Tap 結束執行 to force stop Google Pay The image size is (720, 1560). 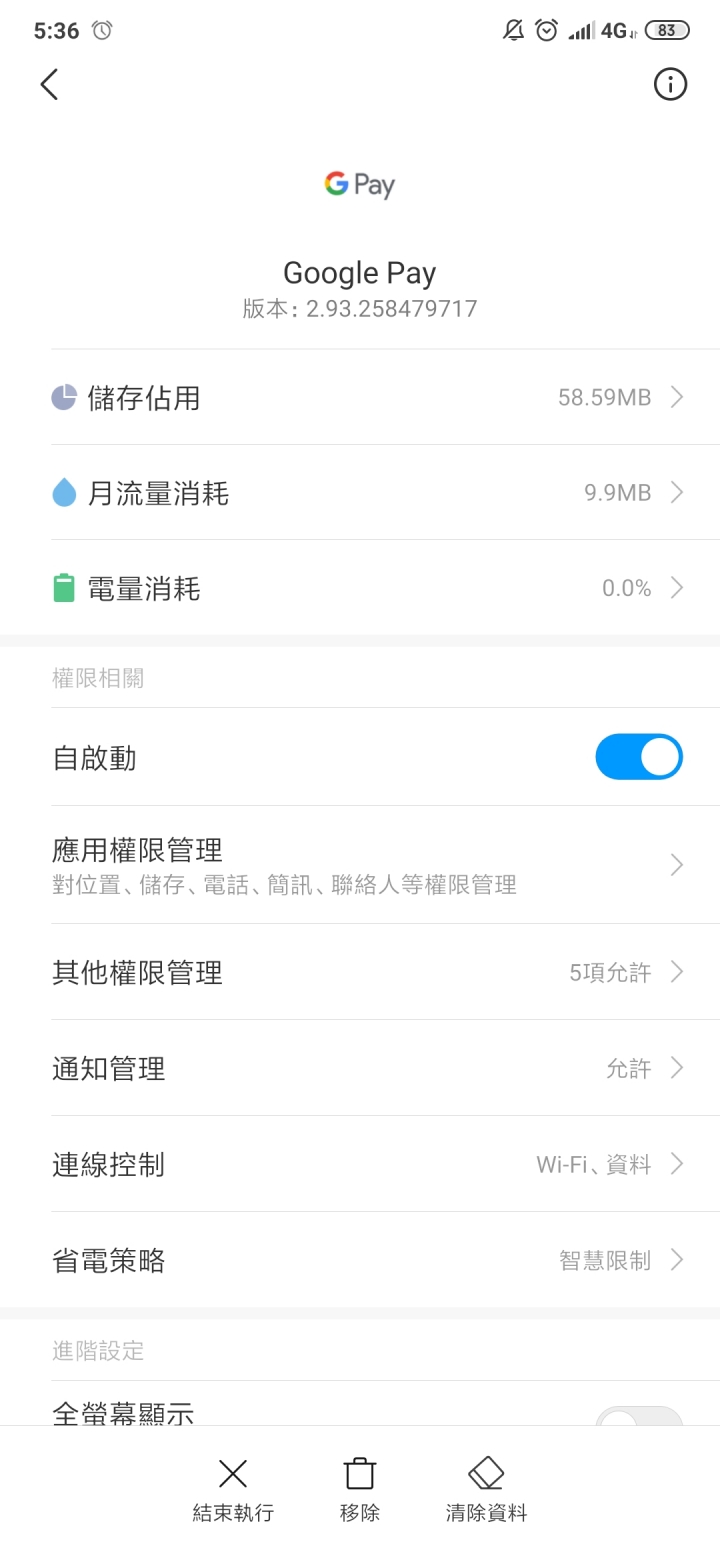[233, 1489]
